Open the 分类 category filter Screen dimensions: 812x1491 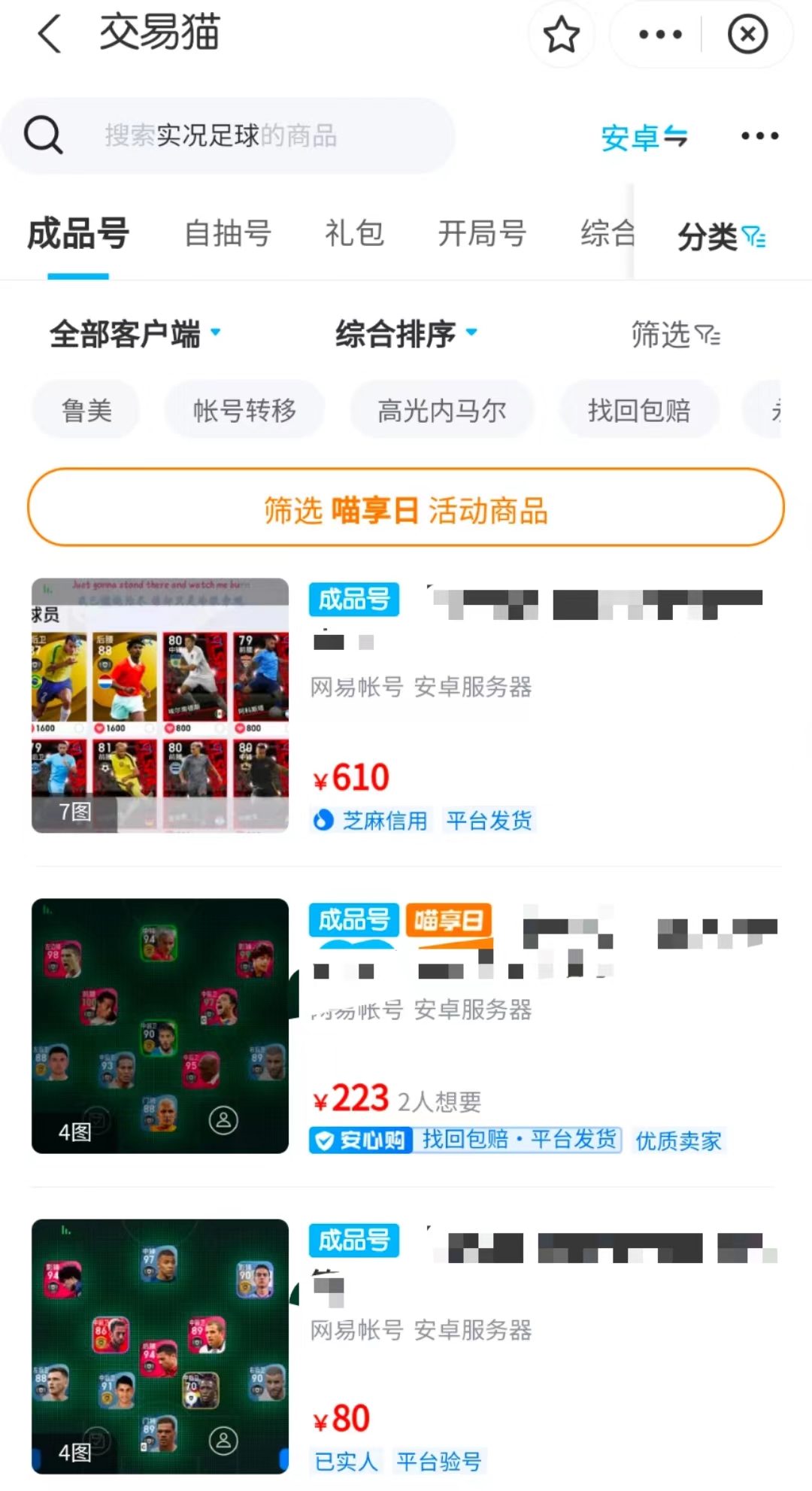[x=720, y=237]
